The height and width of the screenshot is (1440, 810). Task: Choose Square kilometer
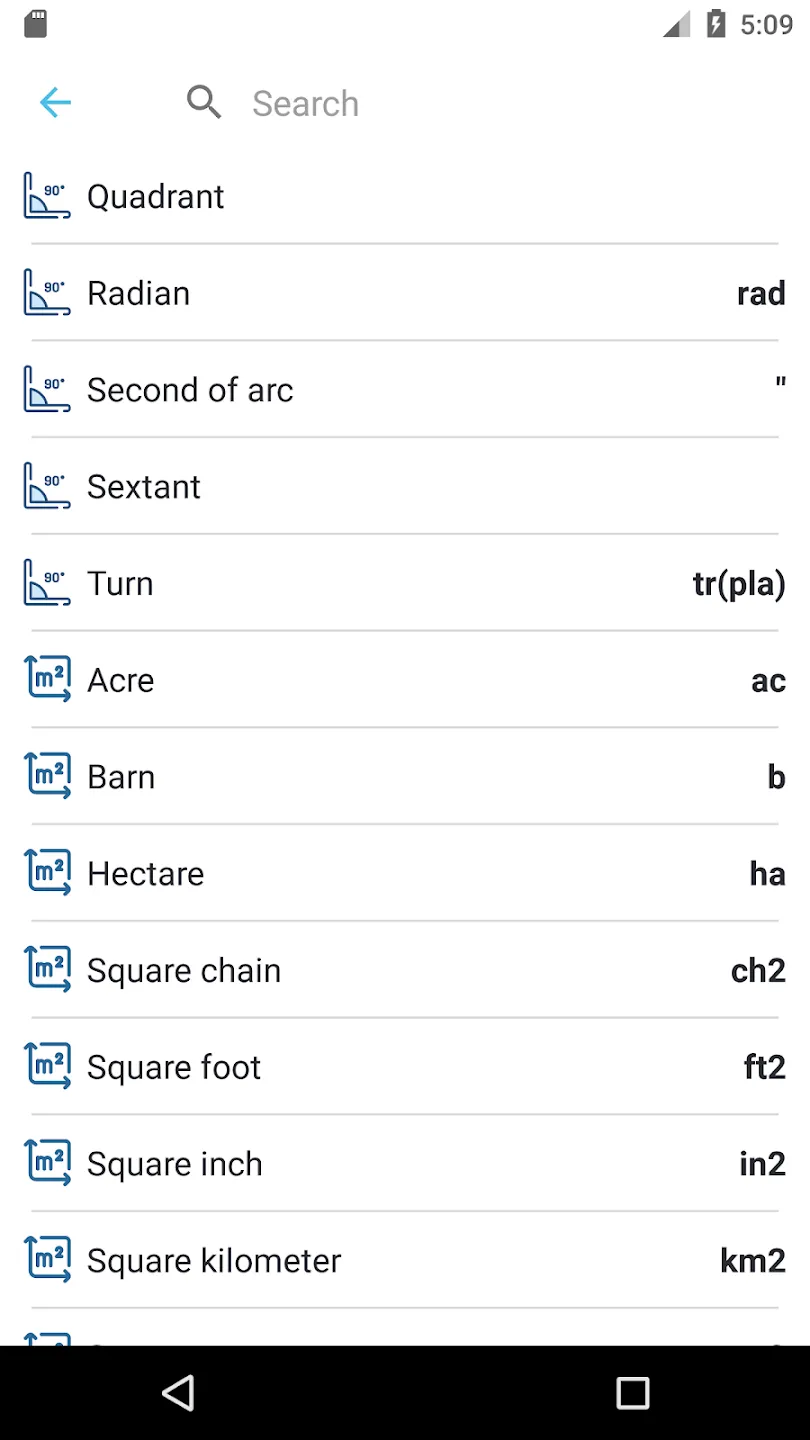point(405,1262)
